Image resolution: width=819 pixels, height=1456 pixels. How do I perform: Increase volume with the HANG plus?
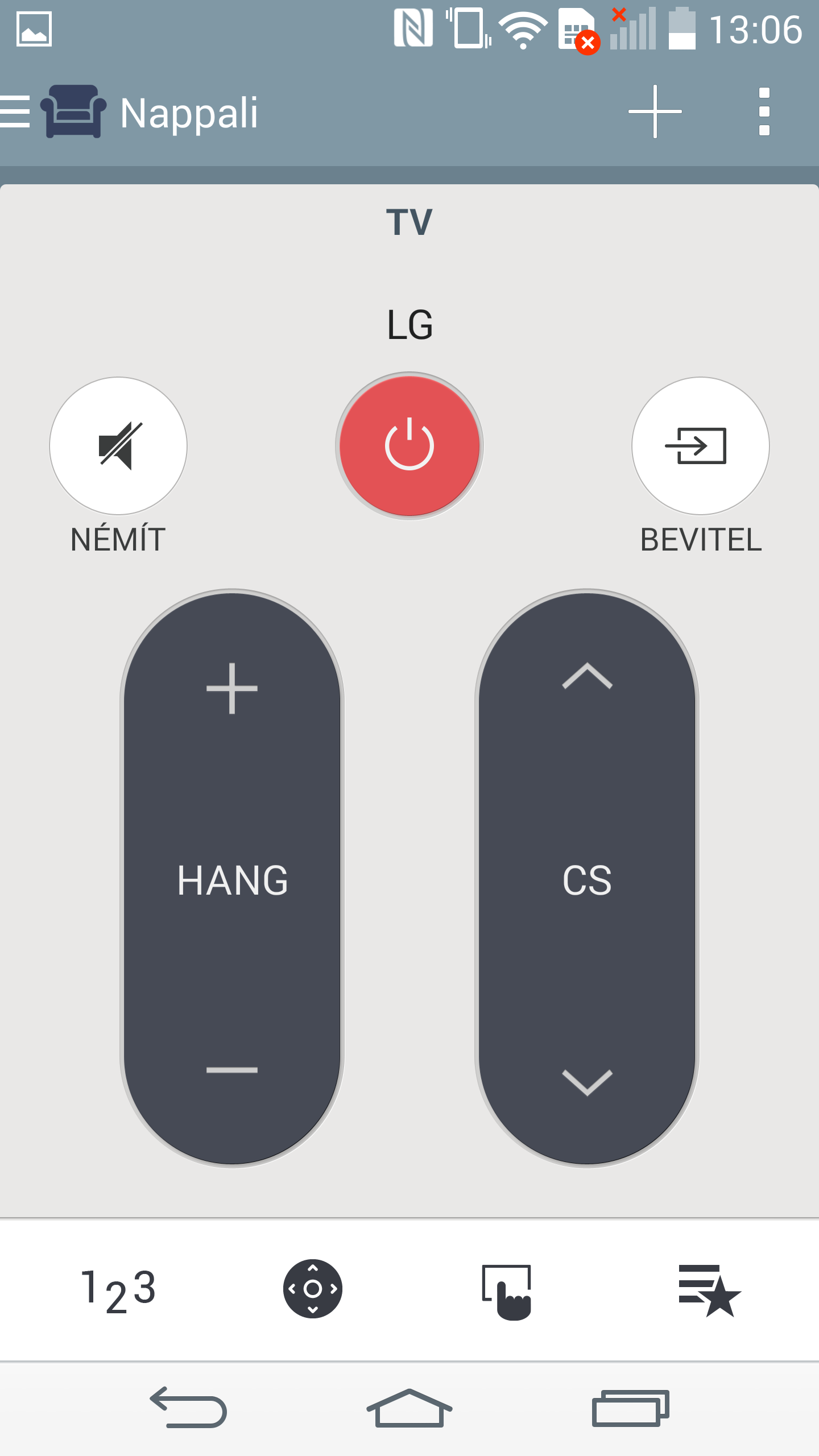coord(232,688)
